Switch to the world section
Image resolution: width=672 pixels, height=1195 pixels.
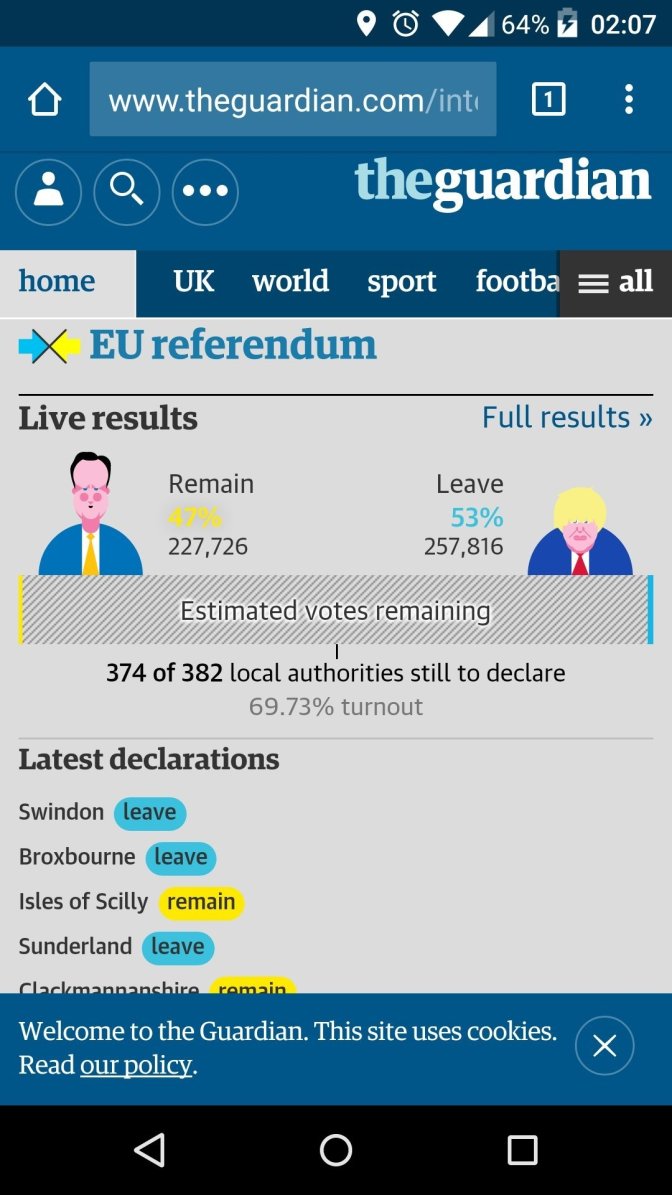point(290,282)
